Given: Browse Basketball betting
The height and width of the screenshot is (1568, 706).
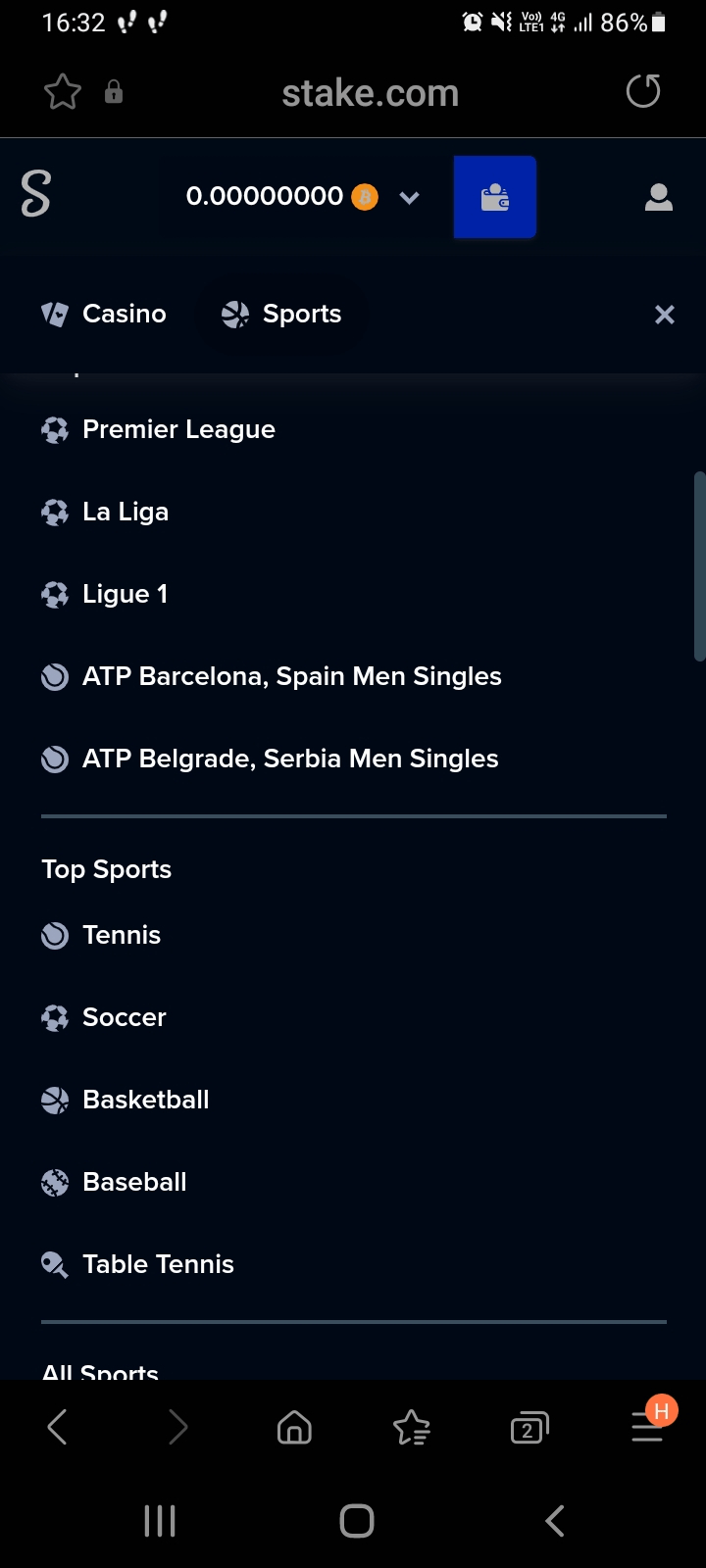Looking at the screenshot, I should pyautogui.click(x=145, y=1100).
